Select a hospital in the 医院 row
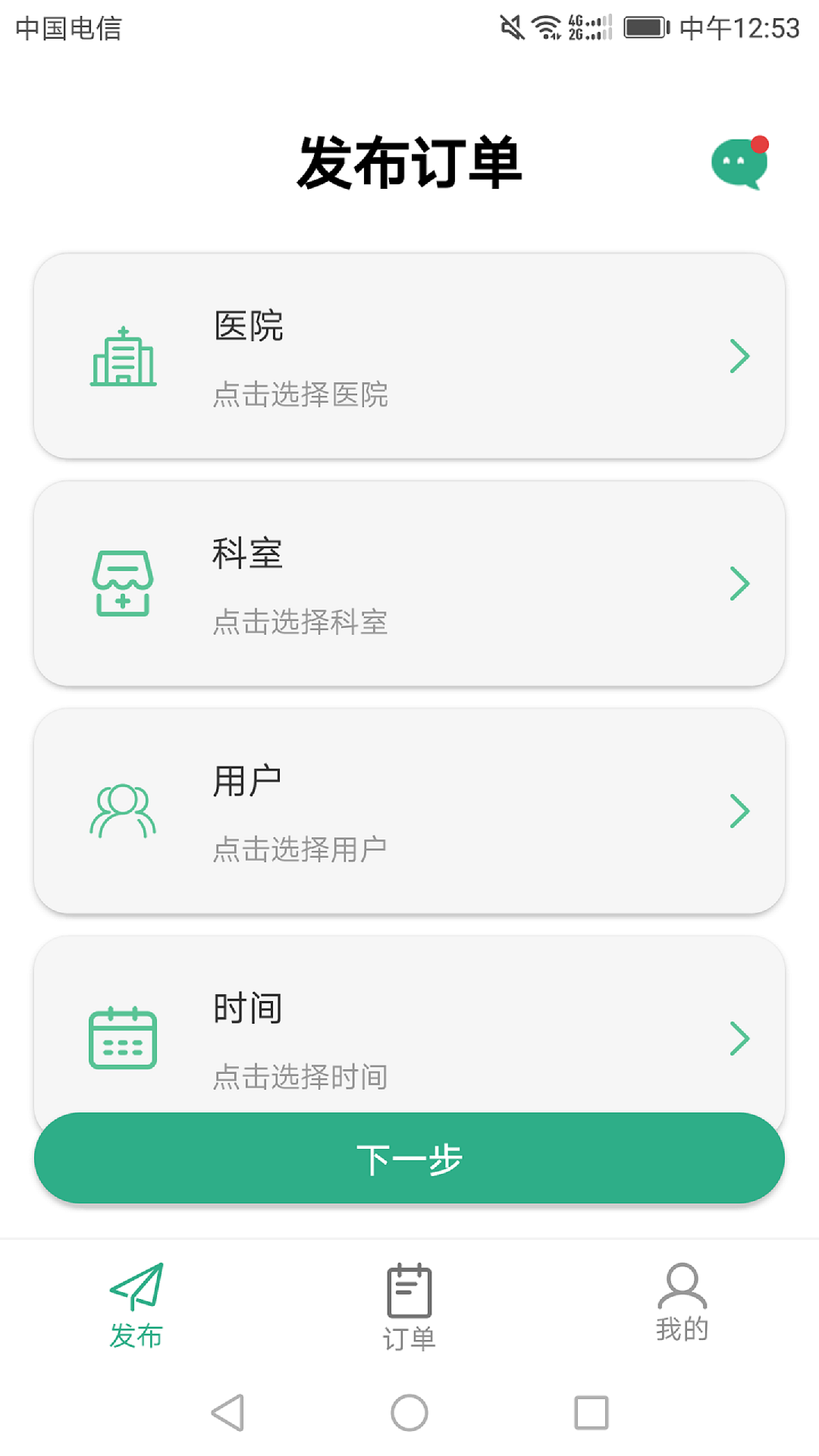Image resolution: width=819 pixels, height=1456 pixels. tap(409, 356)
